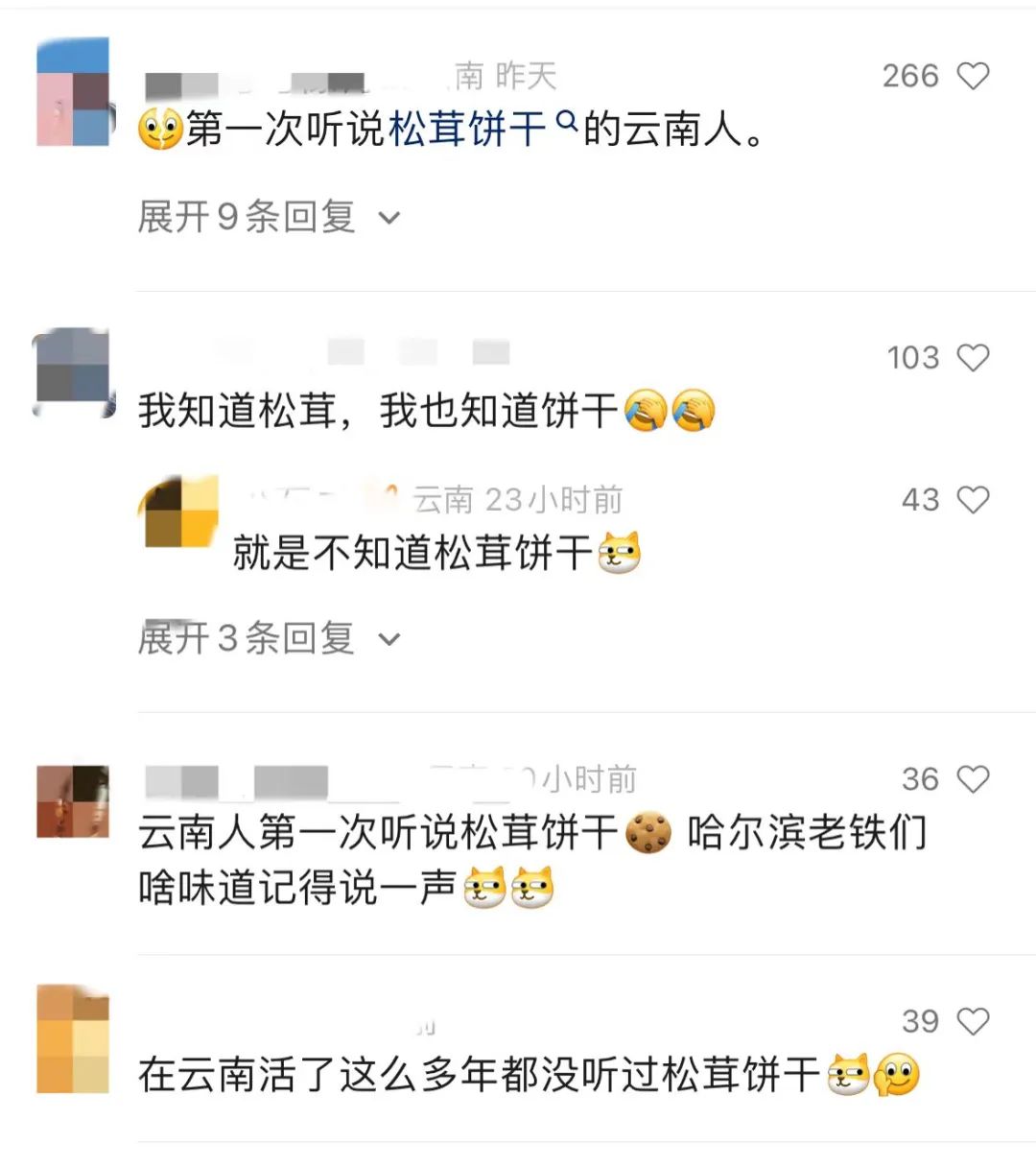Like the comment with 103 likes
Image resolution: width=1036 pixels, height=1167 pixels.
[973, 358]
